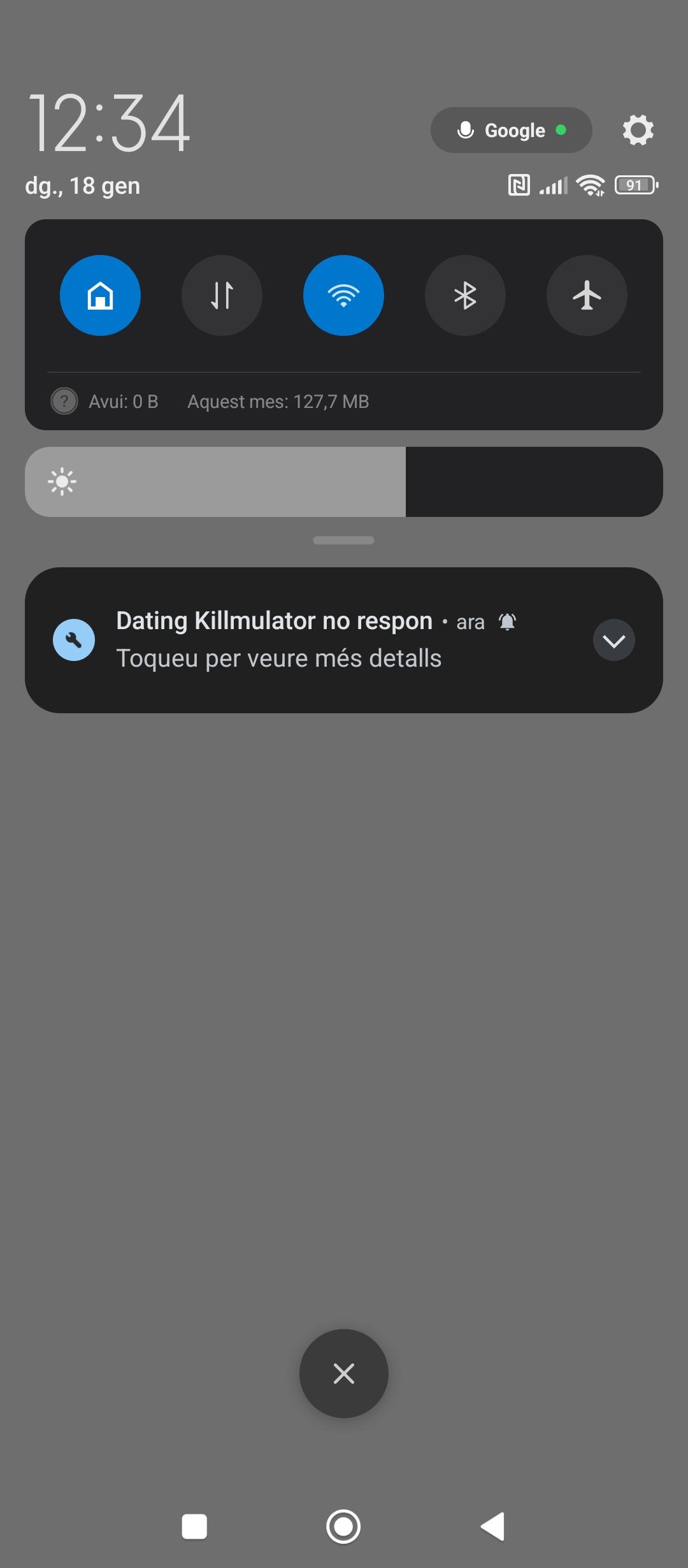
Task: Open data usage details for Avui
Action: (x=122, y=402)
